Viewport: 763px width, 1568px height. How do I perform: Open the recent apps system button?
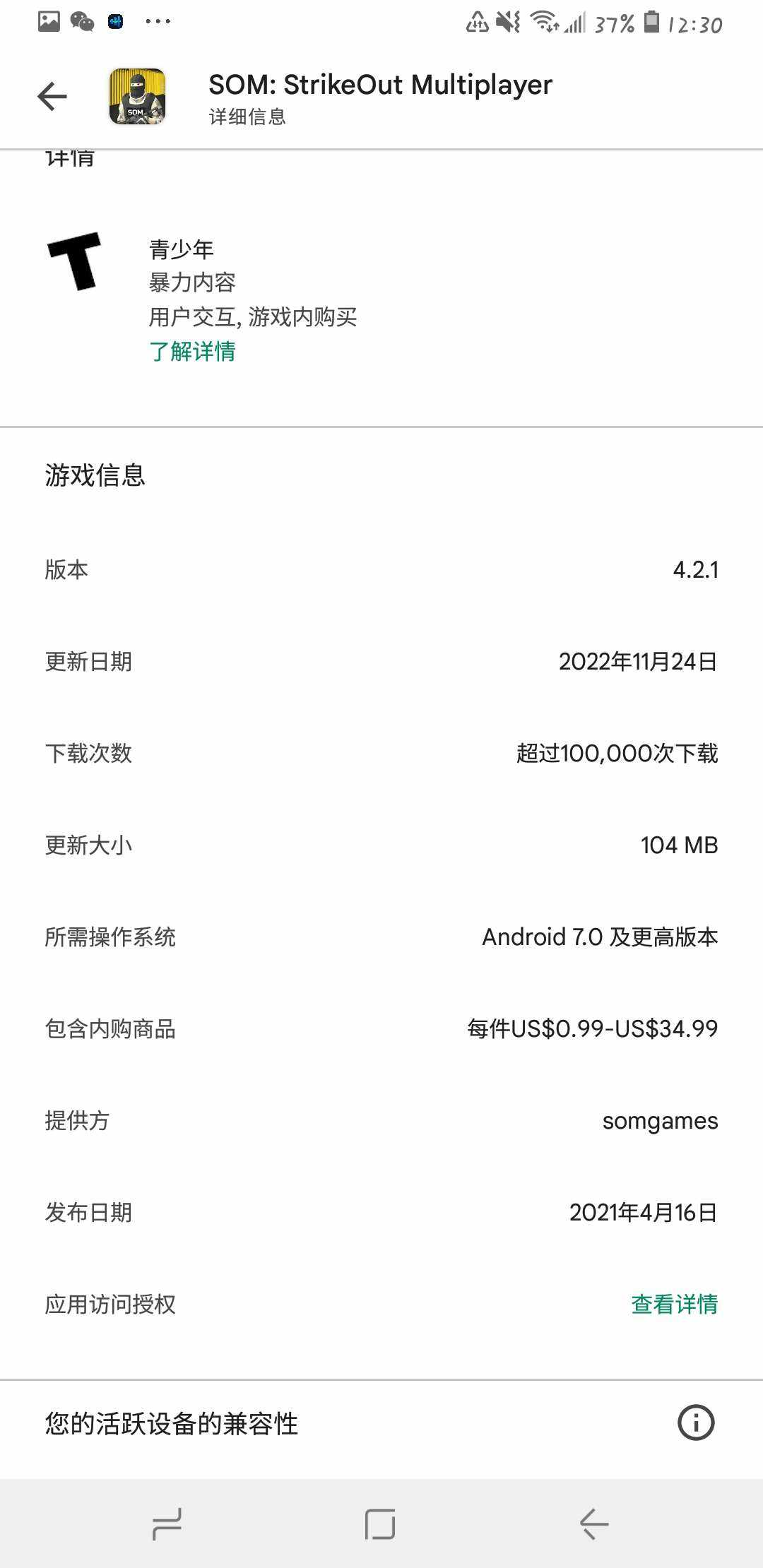167,1524
